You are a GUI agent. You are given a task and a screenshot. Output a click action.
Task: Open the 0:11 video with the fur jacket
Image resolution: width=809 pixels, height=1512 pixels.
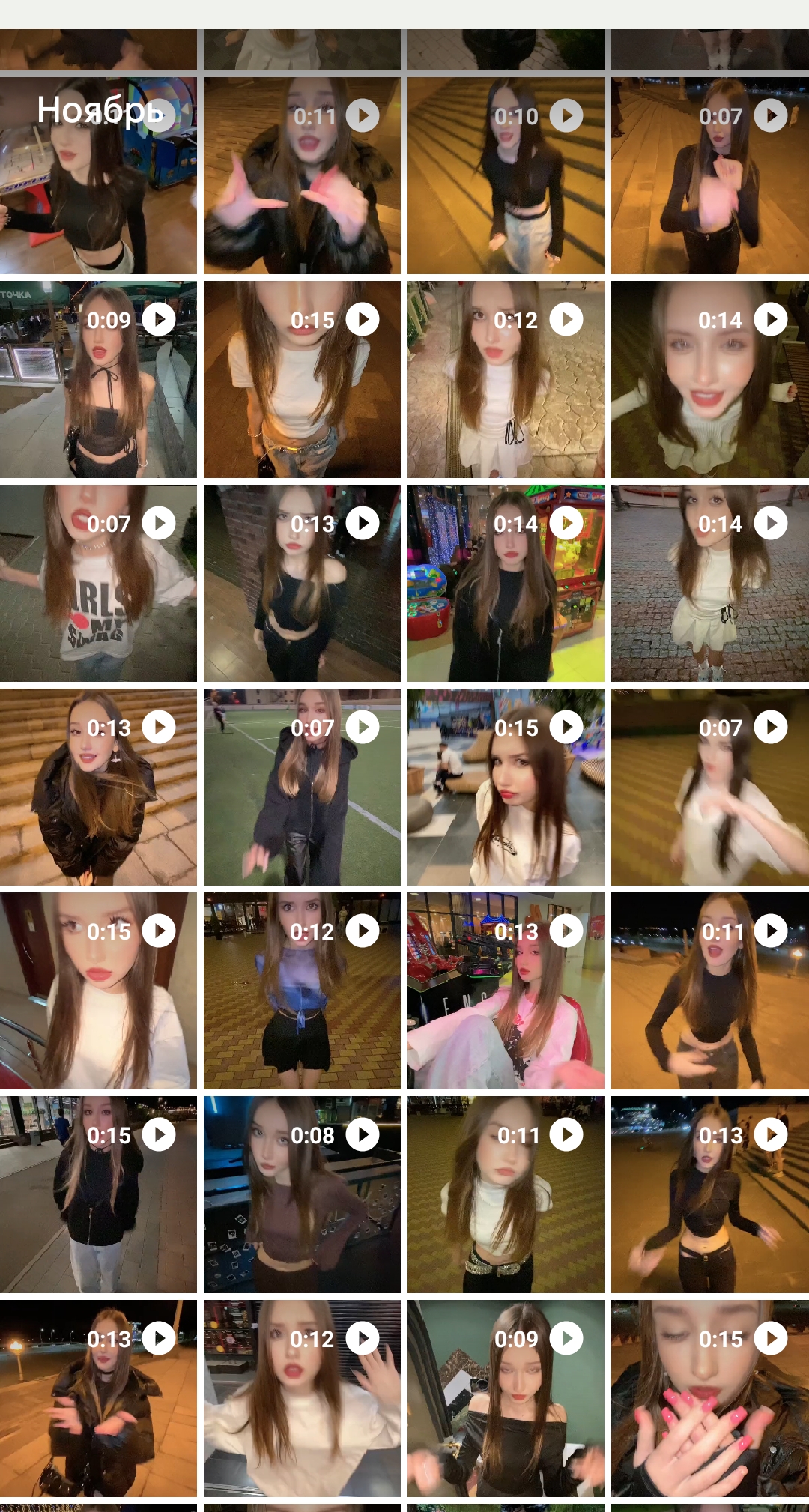pos(302,176)
